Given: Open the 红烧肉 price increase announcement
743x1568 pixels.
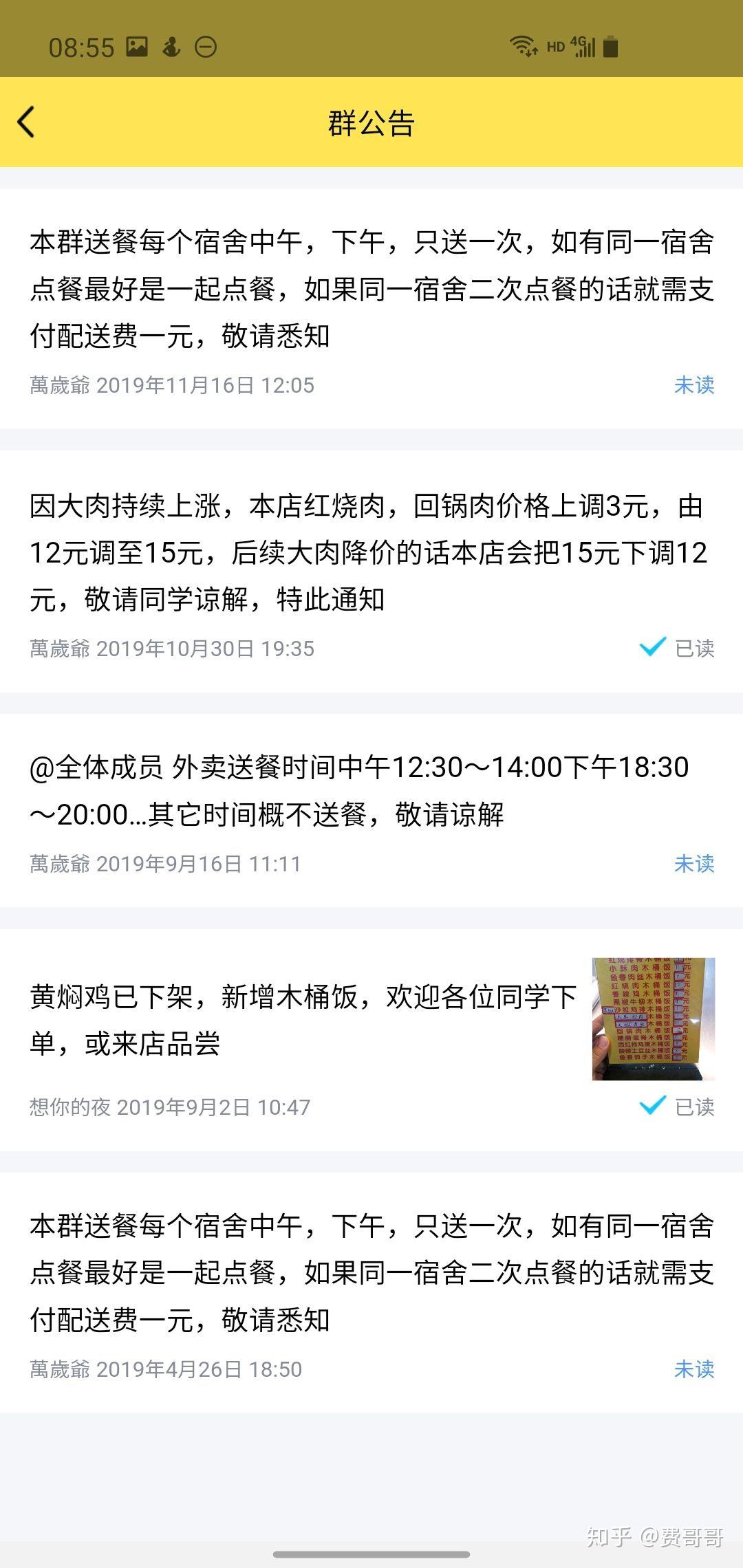Looking at the screenshot, I should click(x=371, y=552).
